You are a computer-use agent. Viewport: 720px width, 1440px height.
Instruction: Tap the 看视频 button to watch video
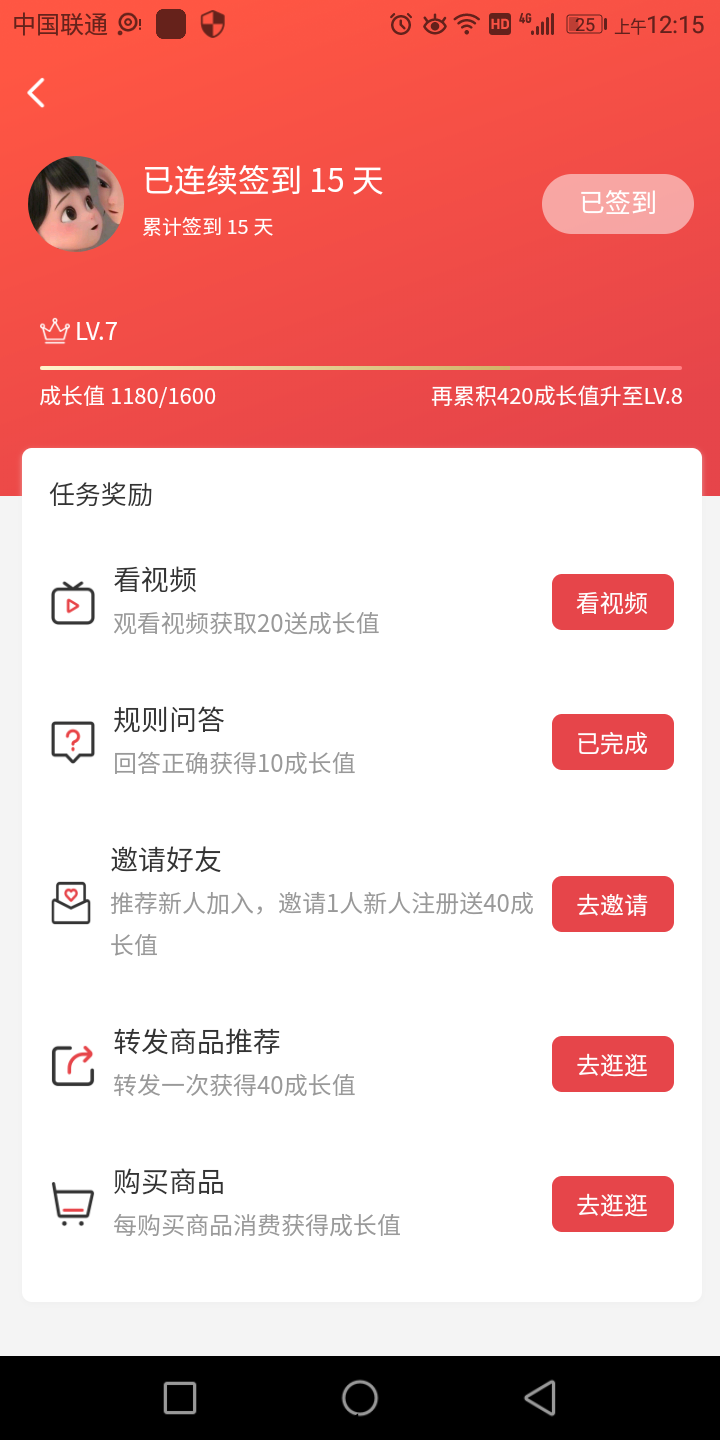point(612,601)
